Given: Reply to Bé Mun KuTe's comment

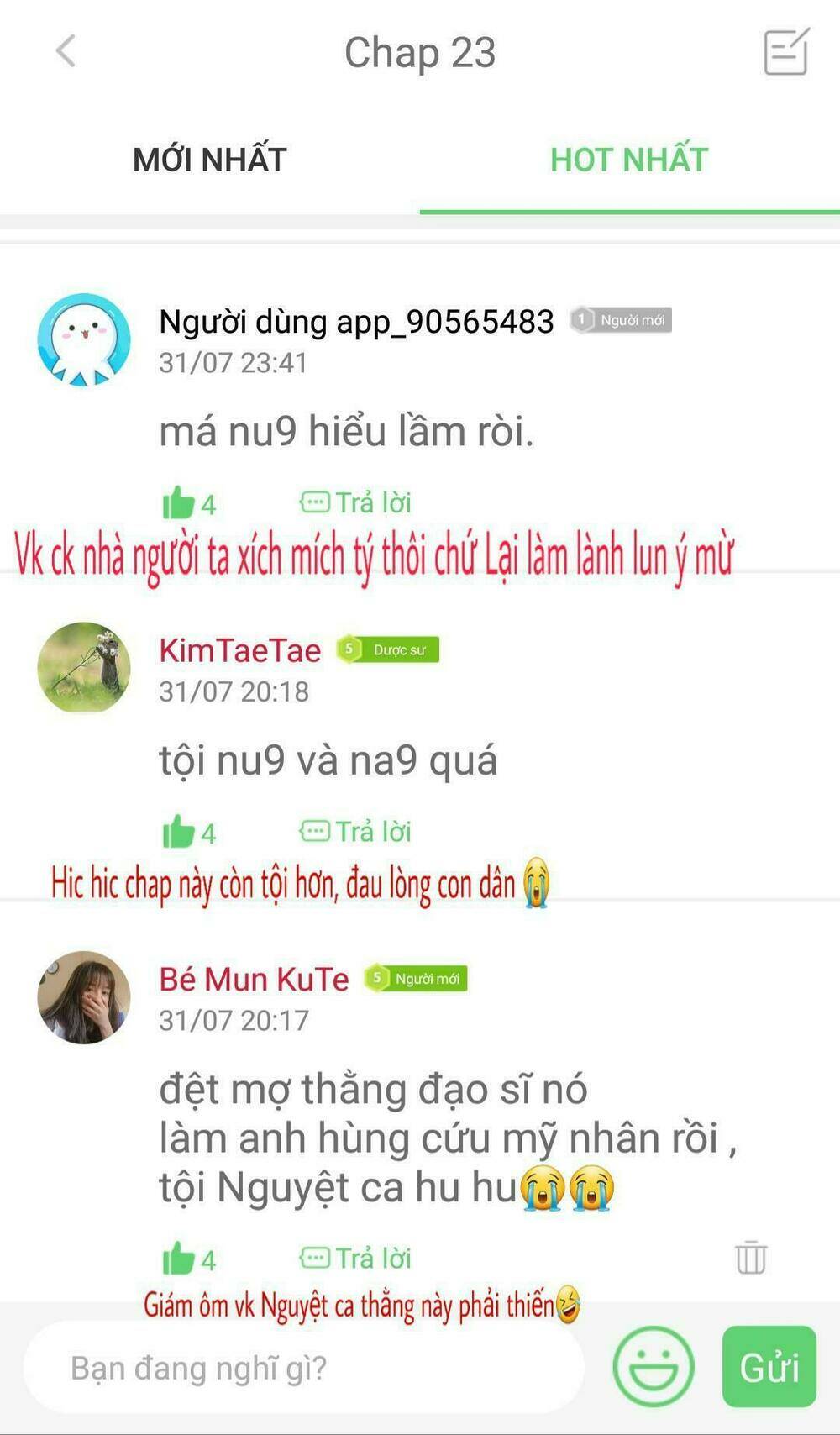Looking at the screenshot, I should 356,1259.
